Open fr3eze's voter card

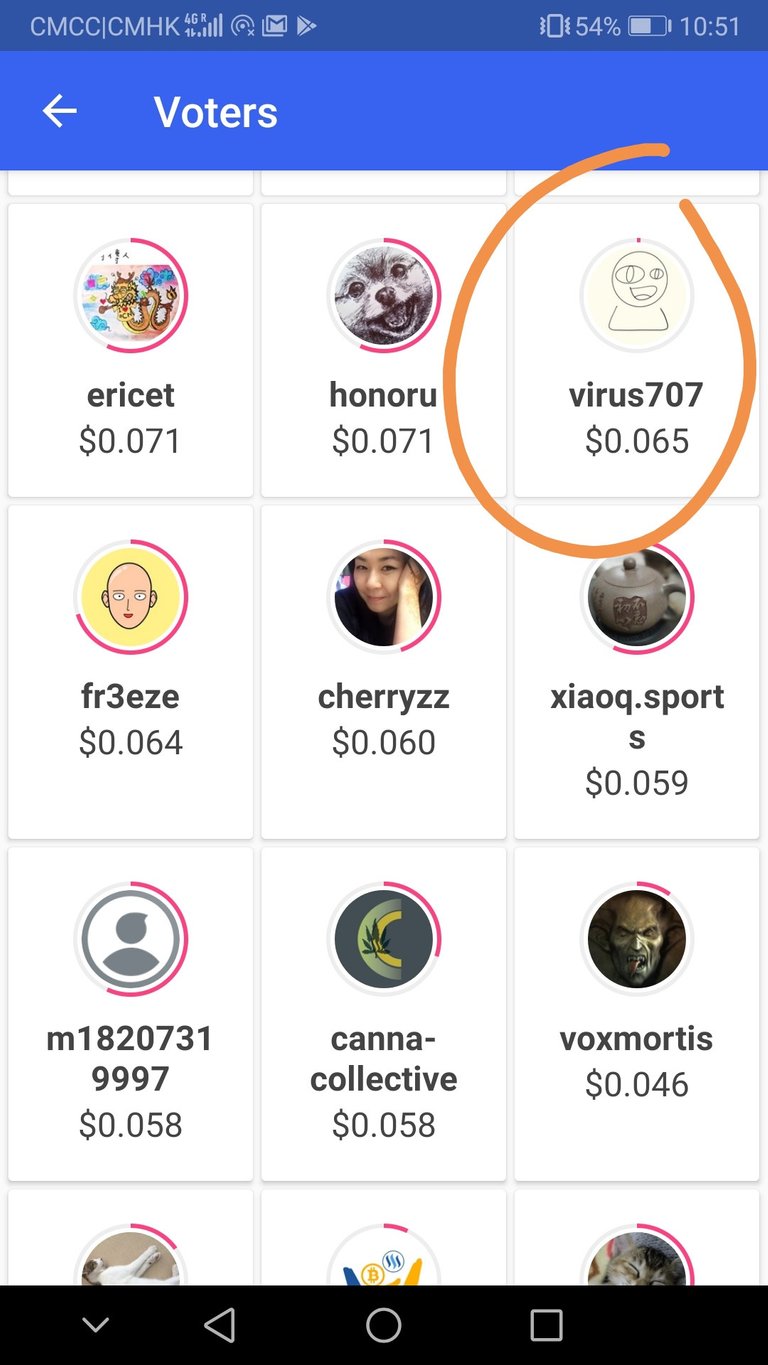tap(130, 670)
